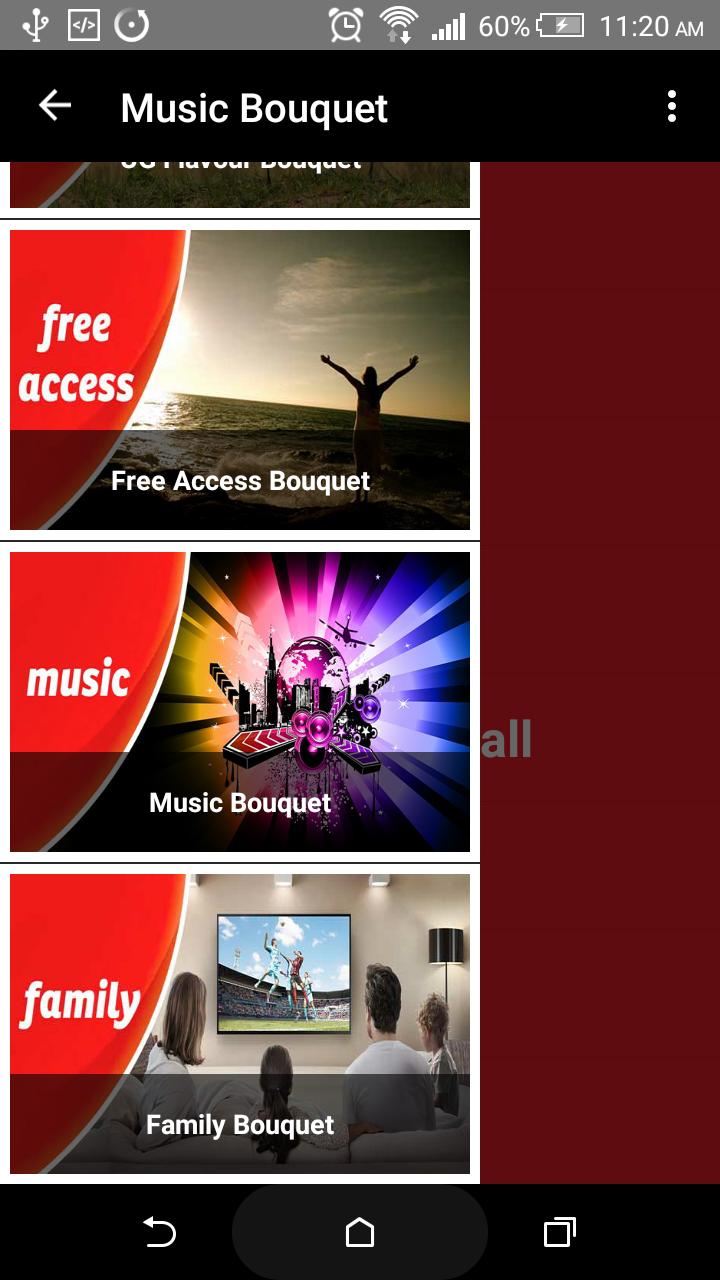Tap the 60% battery percentage text
720x1280 pixels.
pos(505,27)
